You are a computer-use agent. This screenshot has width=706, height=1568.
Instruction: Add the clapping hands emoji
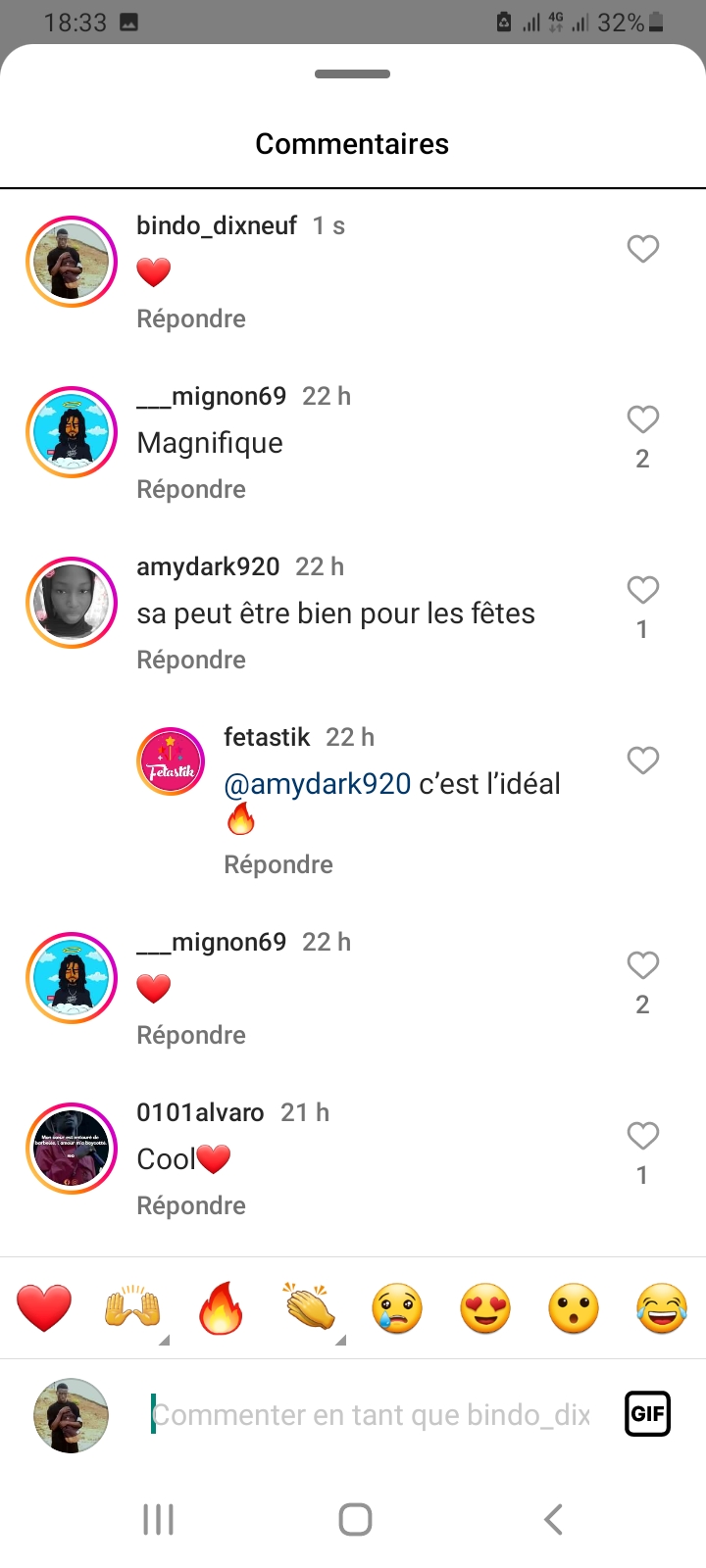[309, 1308]
